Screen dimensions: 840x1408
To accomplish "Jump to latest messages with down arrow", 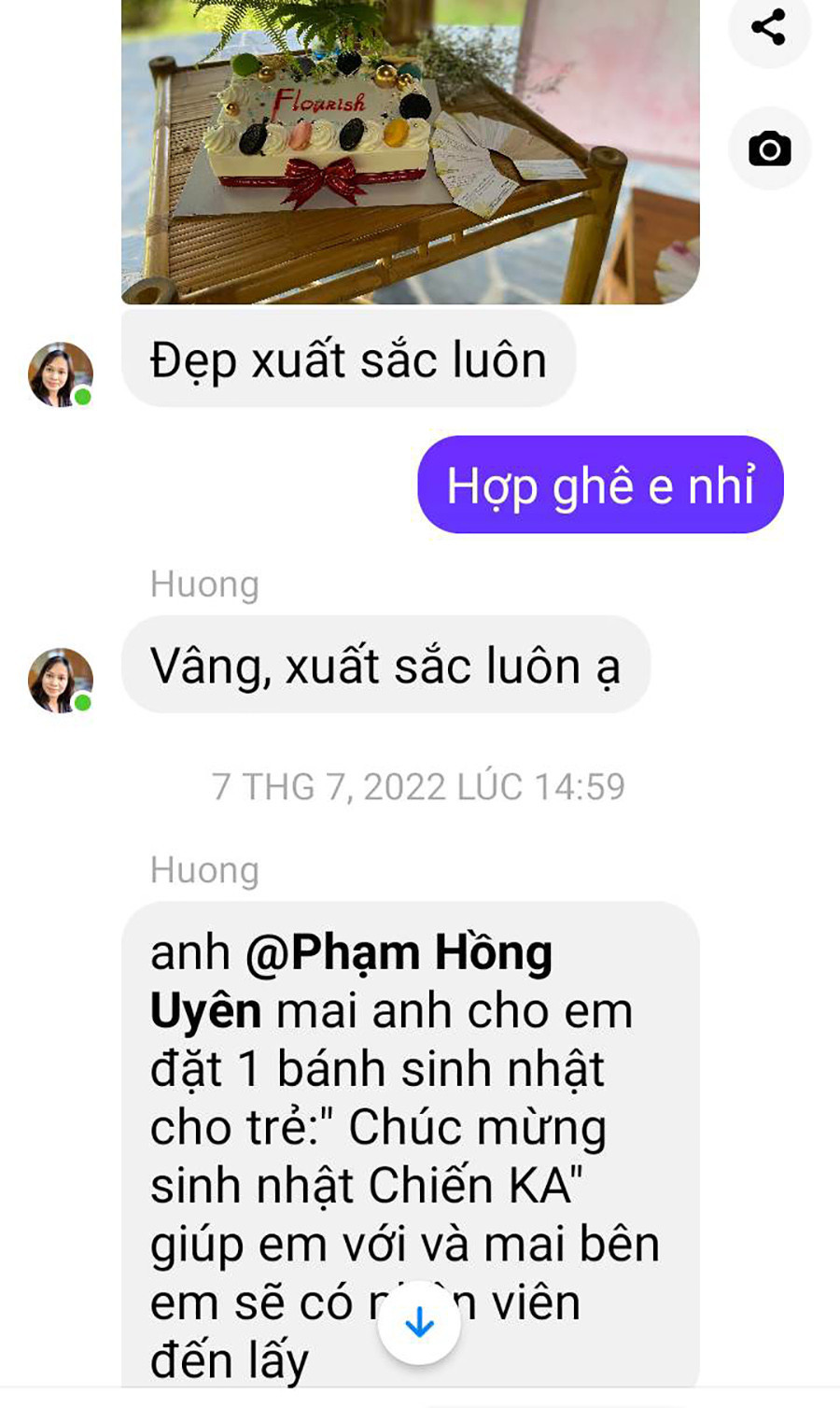I will pyautogui.click(x=419, y=1322).
